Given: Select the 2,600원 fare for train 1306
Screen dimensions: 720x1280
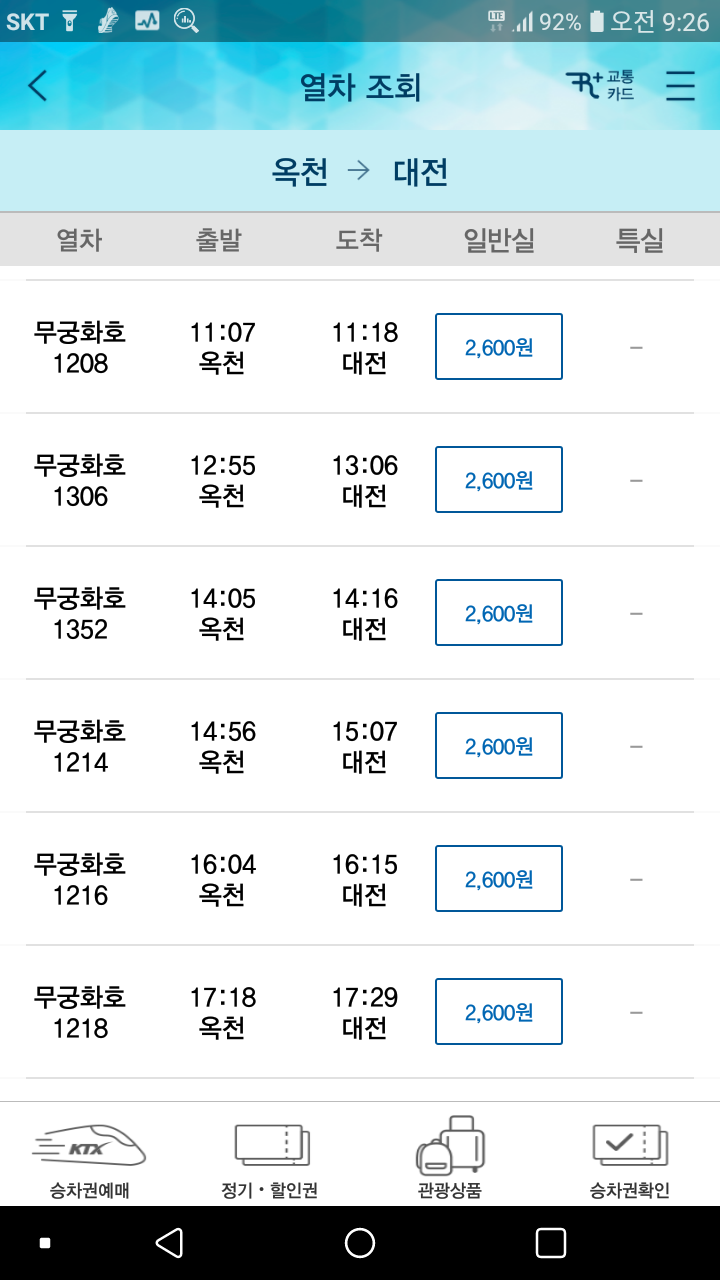Looking at the screenshot, I should click(499, 480).
